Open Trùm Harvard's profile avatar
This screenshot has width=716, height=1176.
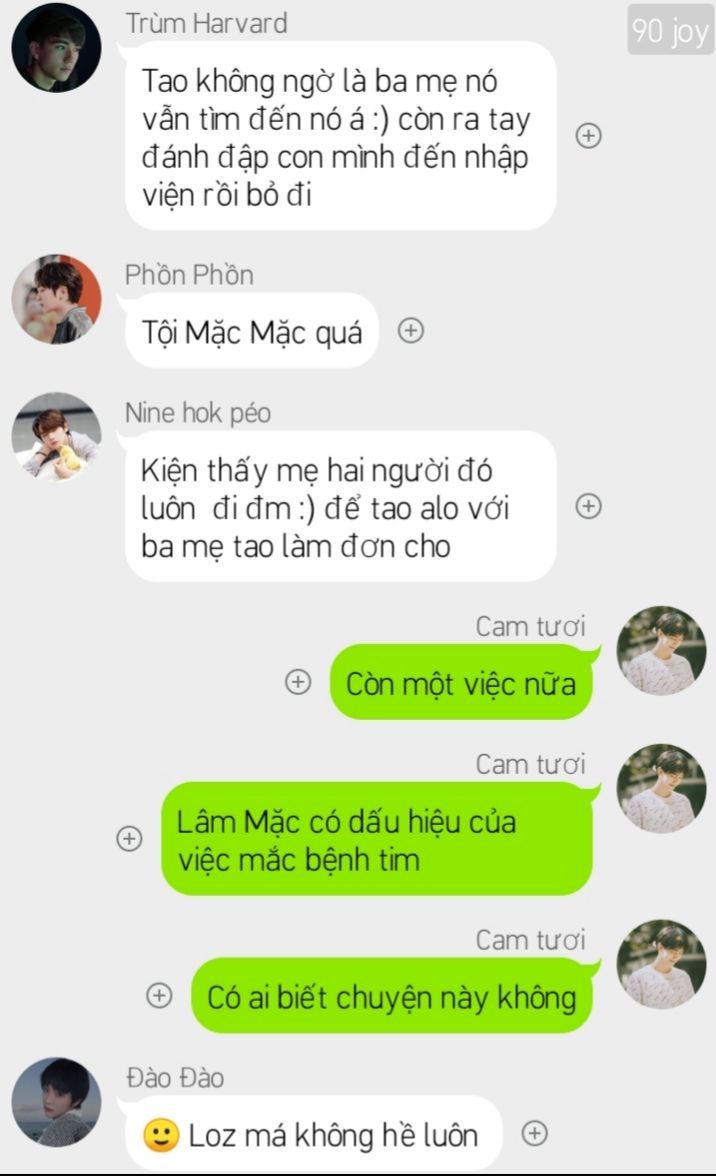pos(56,47)
